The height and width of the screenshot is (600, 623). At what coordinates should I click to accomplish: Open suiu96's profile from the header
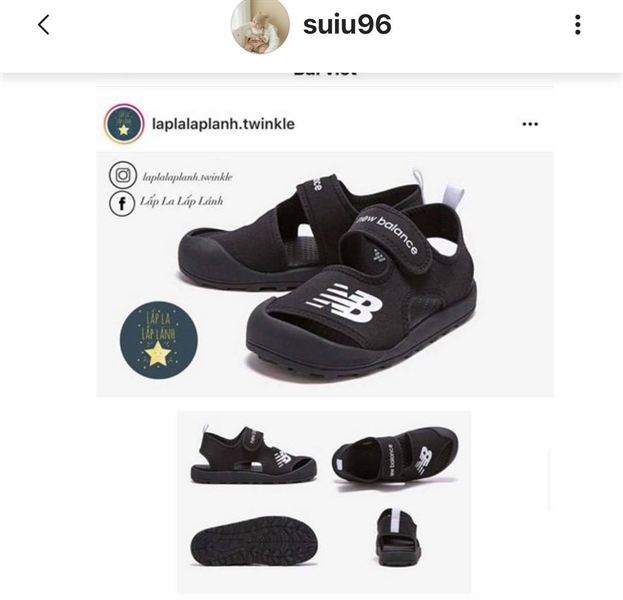coord(346,26)
